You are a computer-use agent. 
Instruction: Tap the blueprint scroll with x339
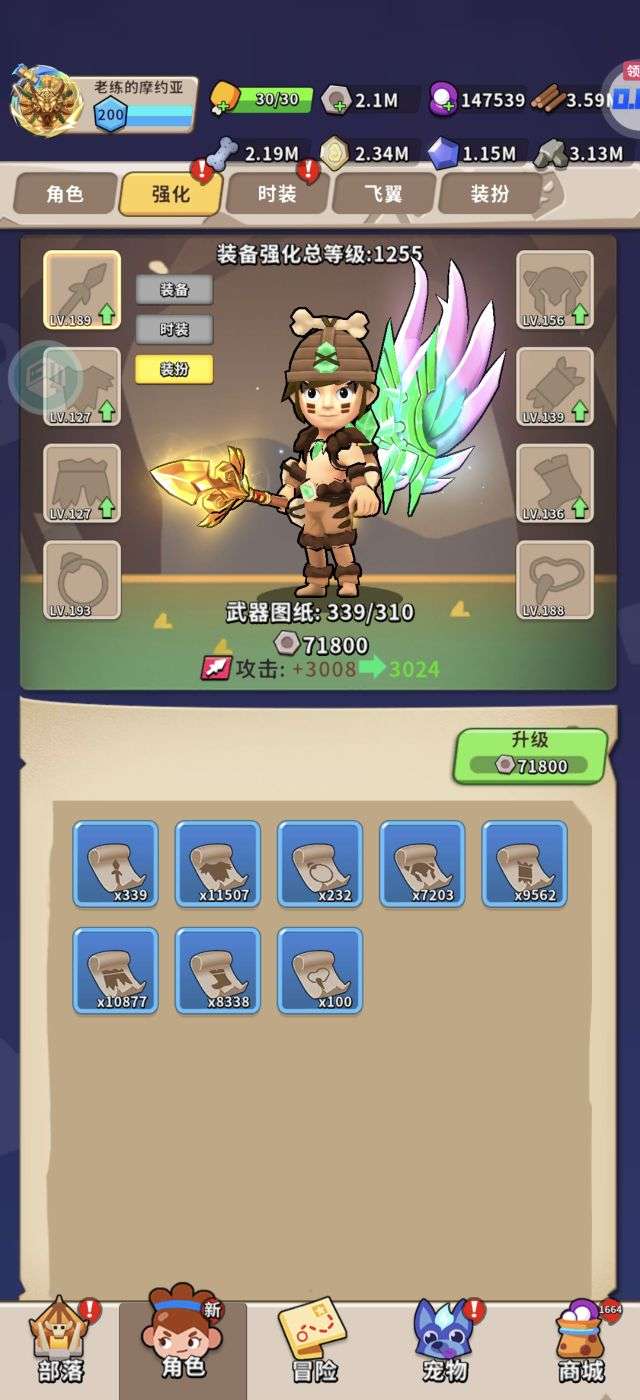tap(115, 864)
